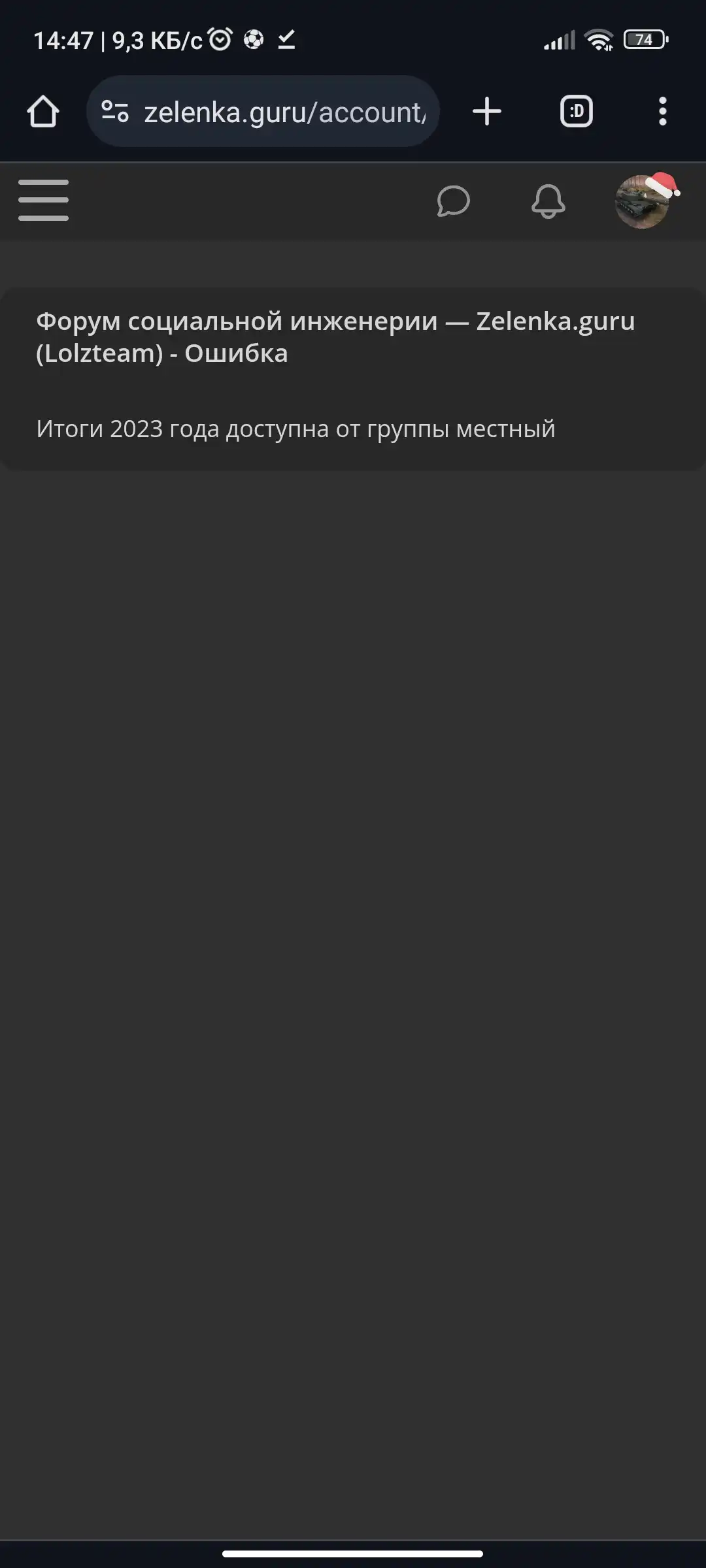Viewport: 706px width, 1568px height.
Task: Open the browser overflow menu
Action: [663, 112]
